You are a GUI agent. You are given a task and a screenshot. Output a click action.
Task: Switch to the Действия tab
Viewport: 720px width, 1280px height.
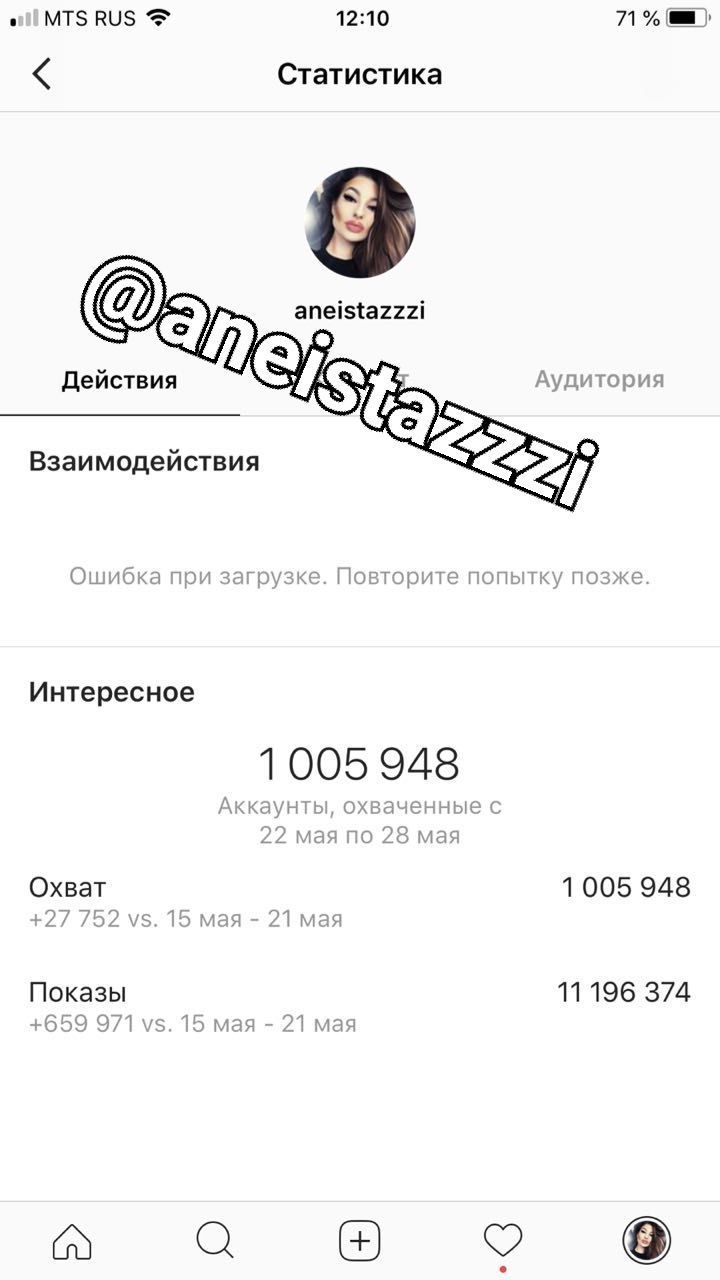(x=119, y=380)
